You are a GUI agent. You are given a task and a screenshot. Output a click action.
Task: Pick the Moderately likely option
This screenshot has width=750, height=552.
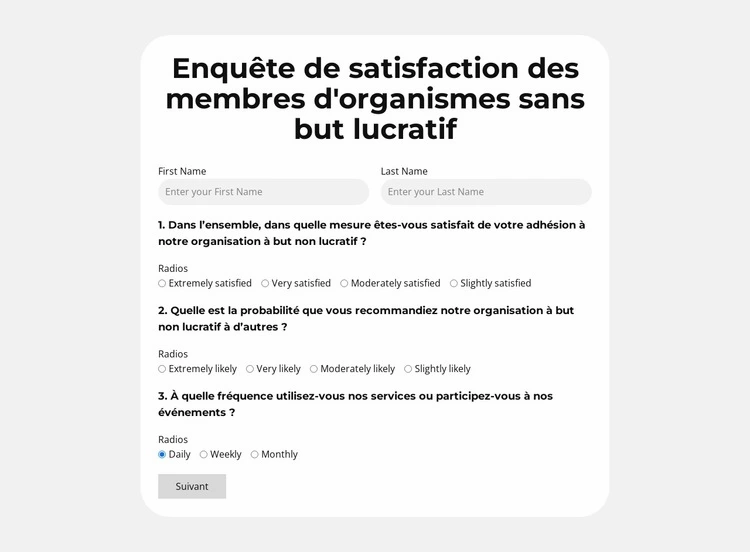click(314, 369)
